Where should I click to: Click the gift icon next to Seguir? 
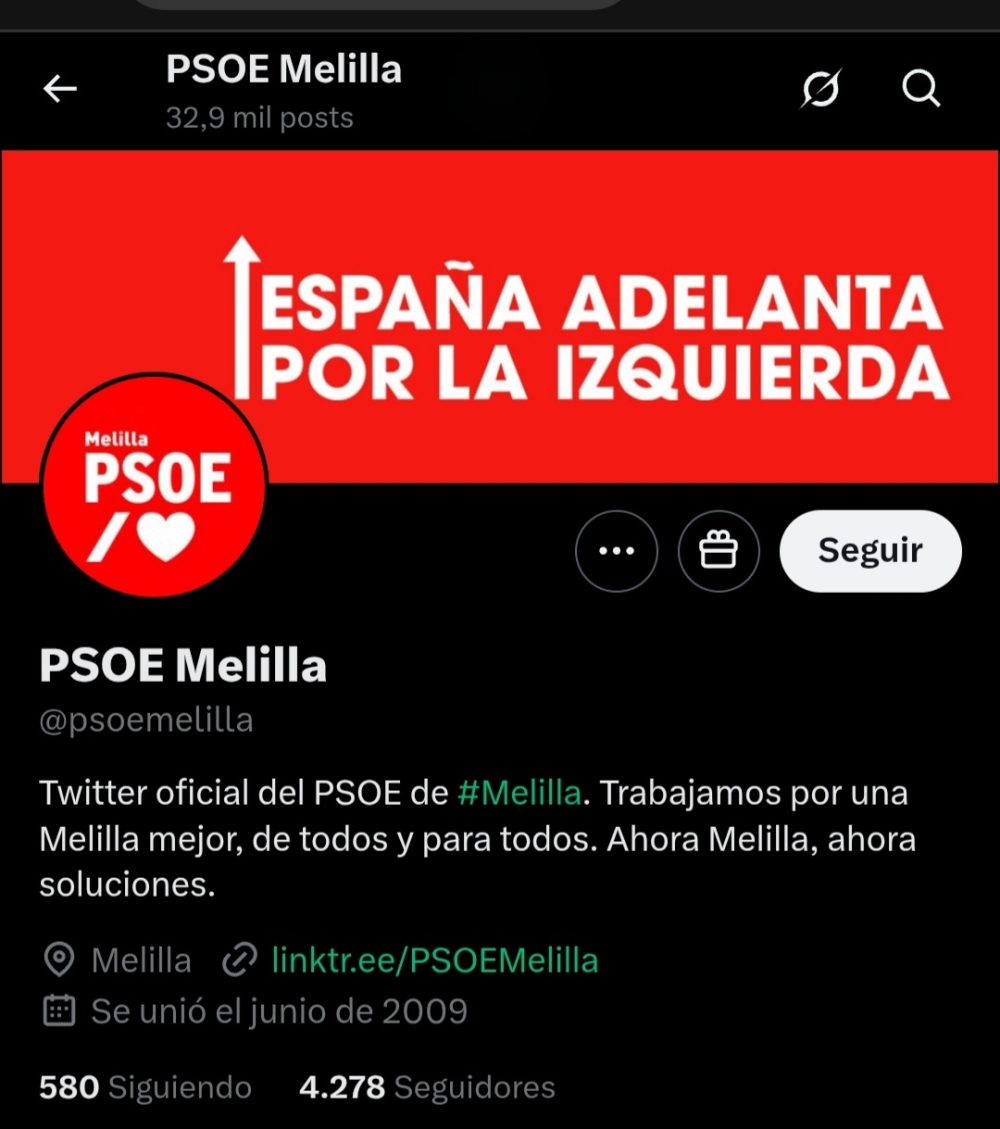click(x=718, y=551)
